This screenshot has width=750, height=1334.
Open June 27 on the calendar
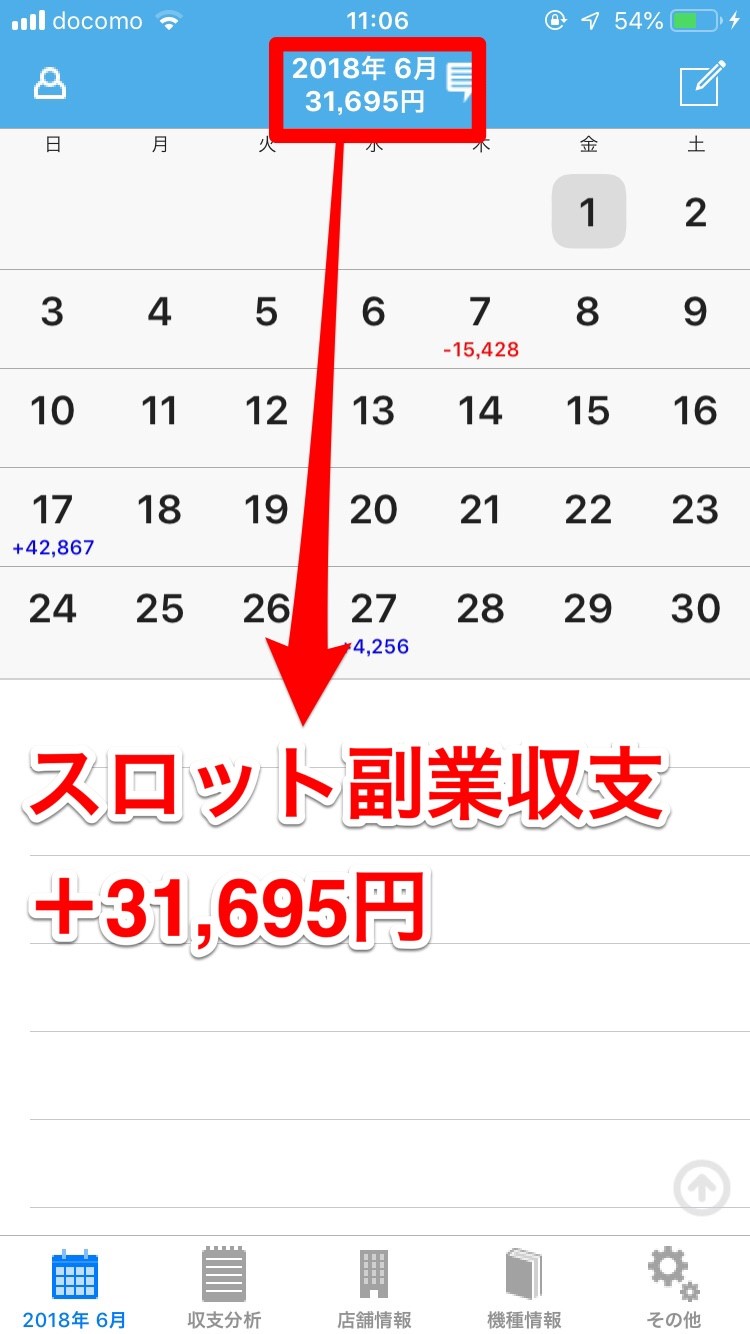pos(374,618)
